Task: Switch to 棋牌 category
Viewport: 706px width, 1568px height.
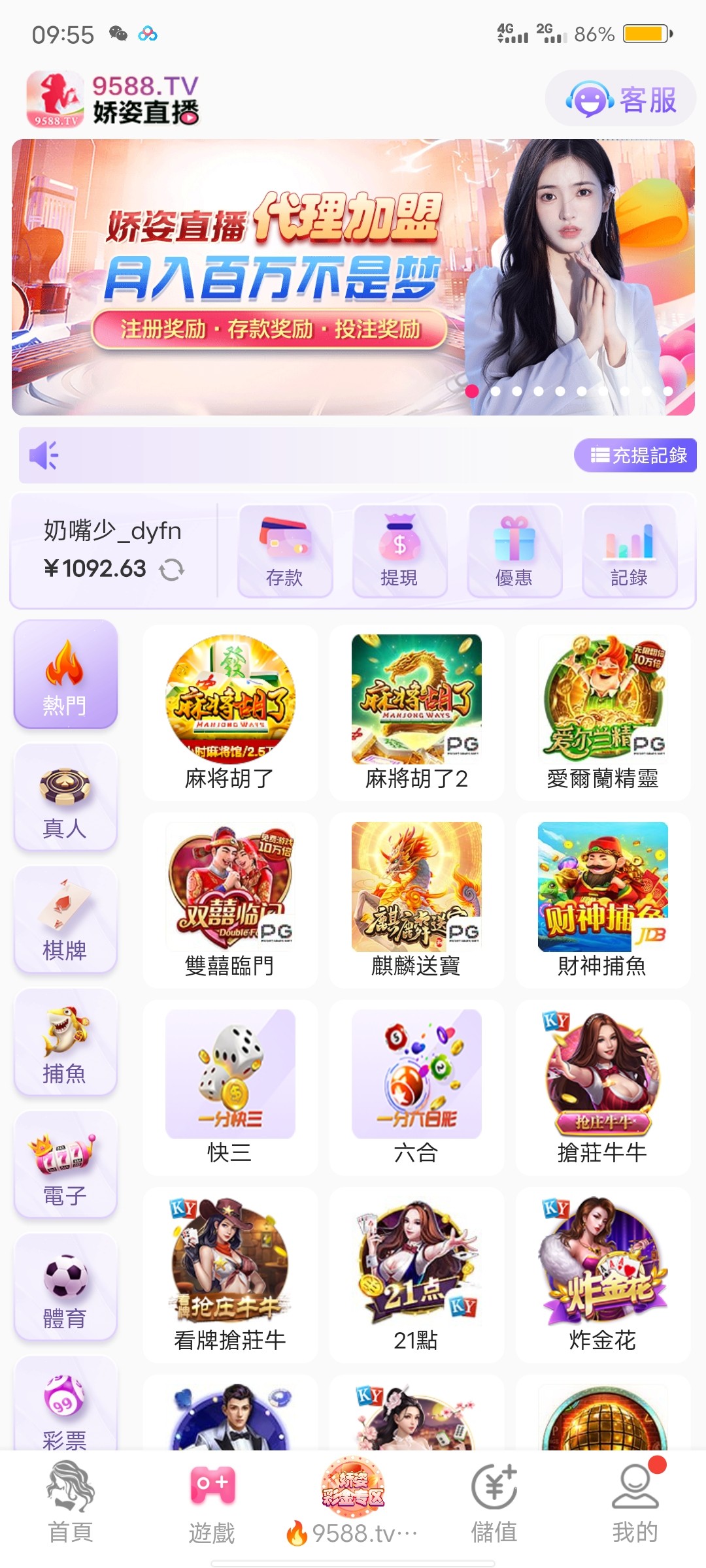Action: [65, 919]
